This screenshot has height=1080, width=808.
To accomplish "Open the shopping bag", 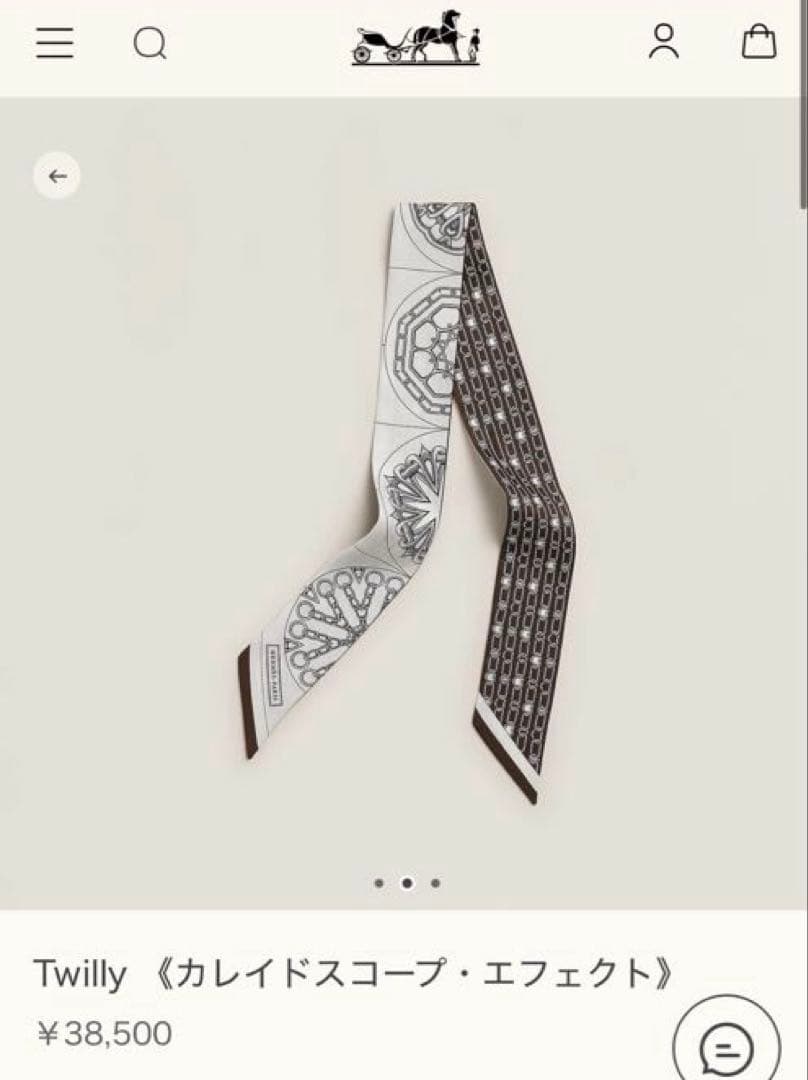I will tap(758, 42).
